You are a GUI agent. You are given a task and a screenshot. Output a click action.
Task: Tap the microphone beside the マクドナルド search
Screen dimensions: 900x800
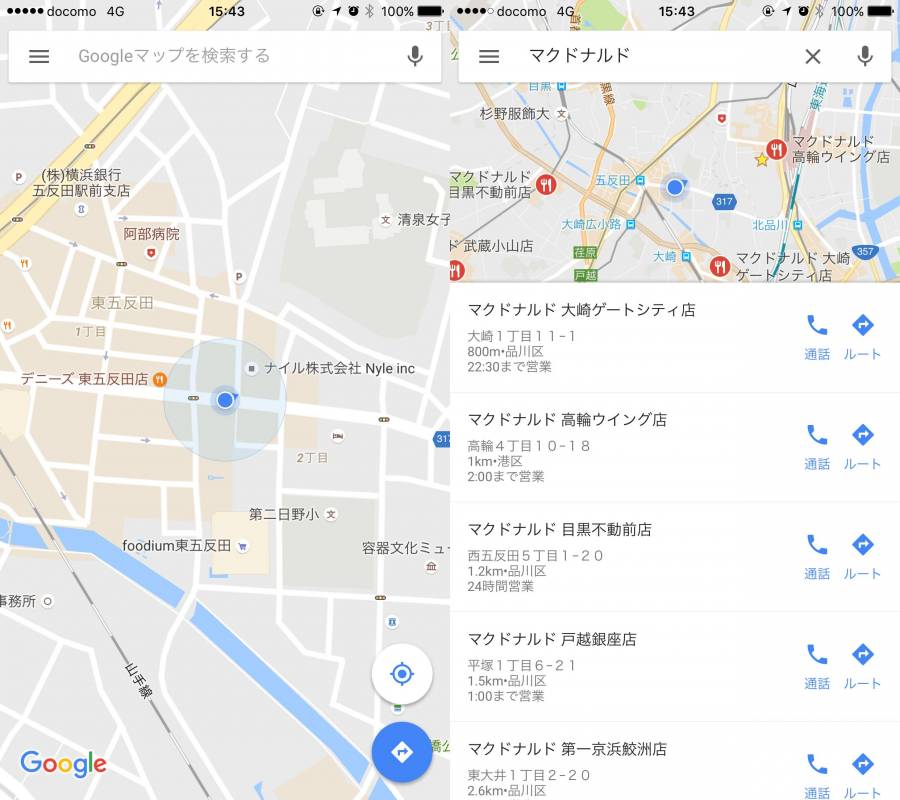click(865, 57)
